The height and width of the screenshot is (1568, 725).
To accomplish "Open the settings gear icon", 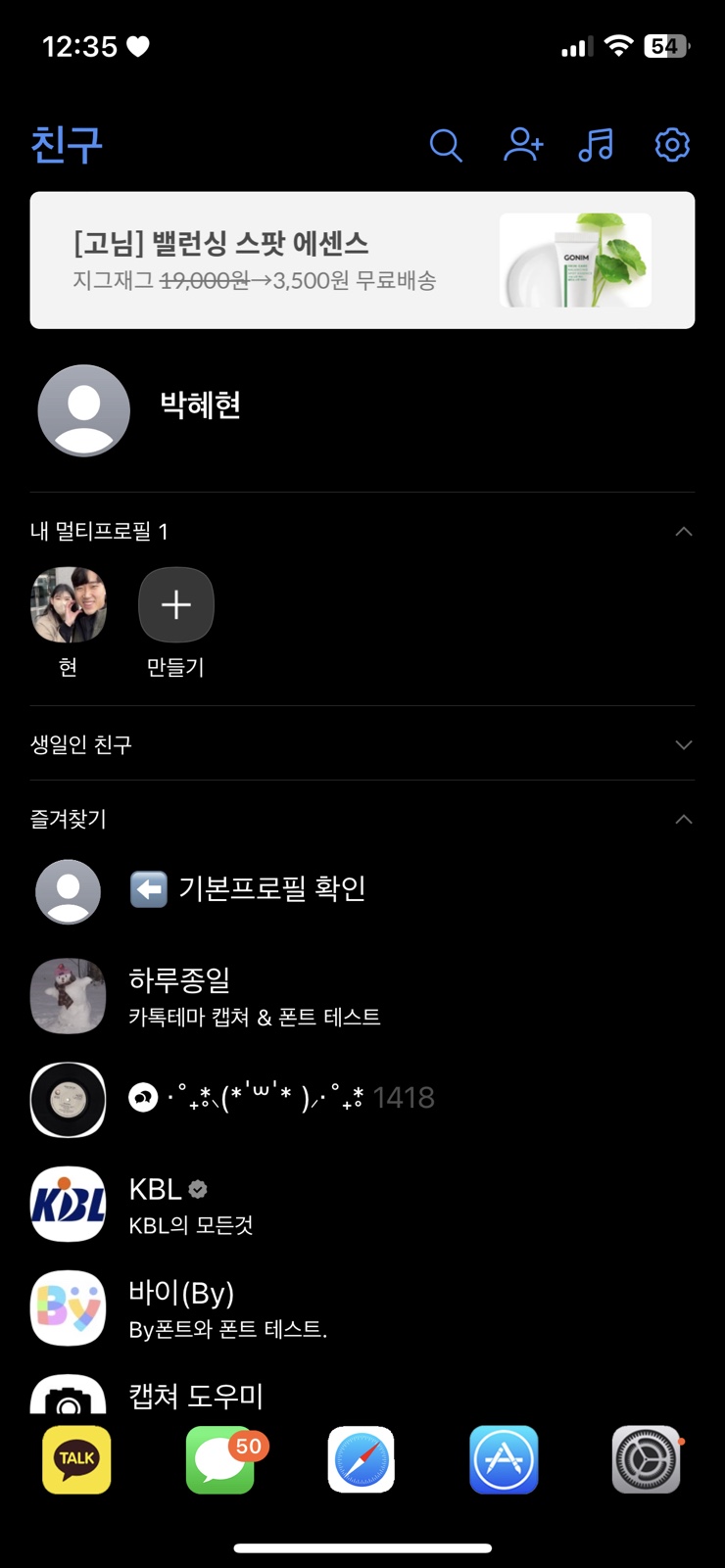I will (672, 145).
